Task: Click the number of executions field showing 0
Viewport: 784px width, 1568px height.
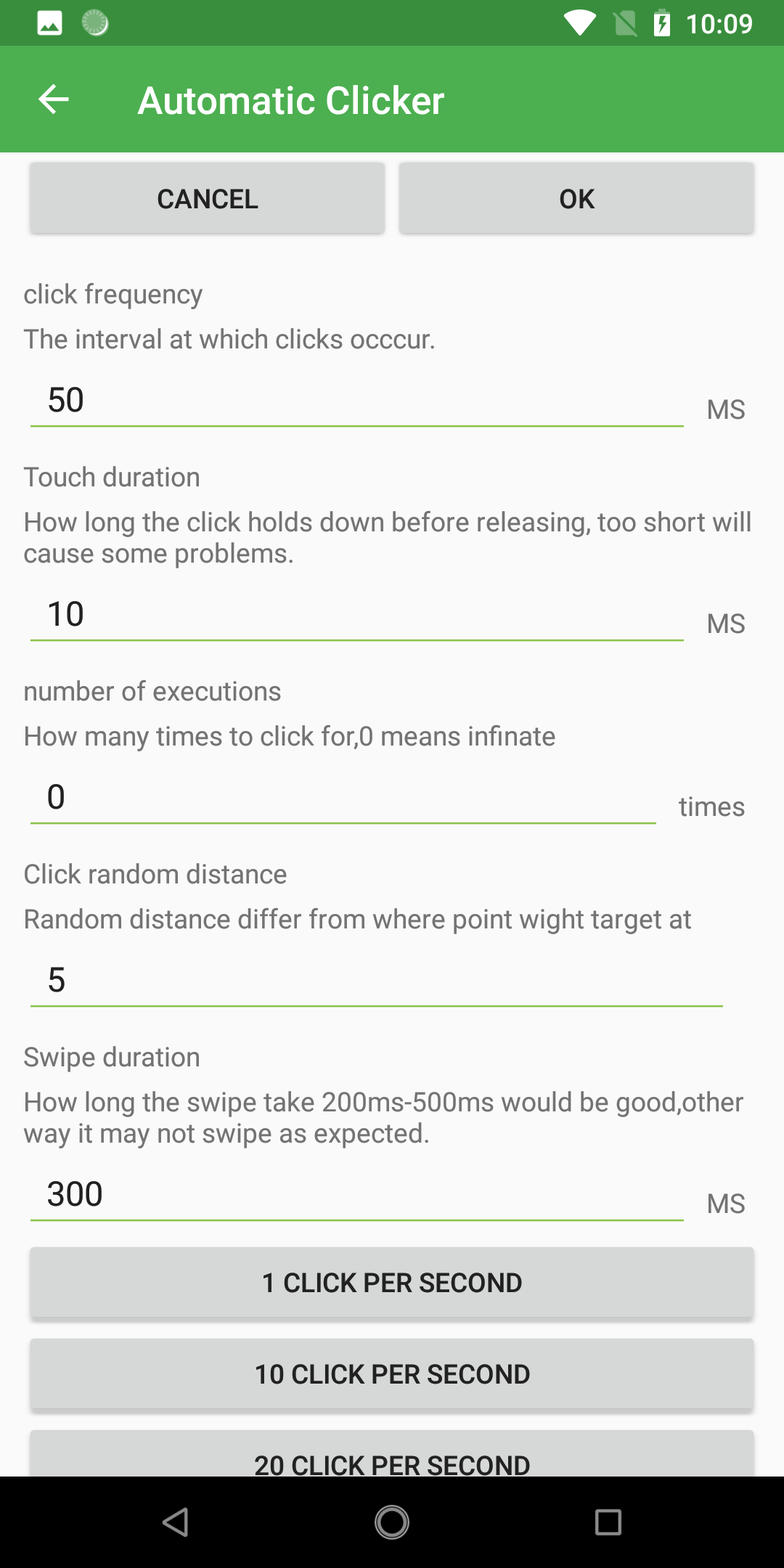Action: (x=341, y=796)
